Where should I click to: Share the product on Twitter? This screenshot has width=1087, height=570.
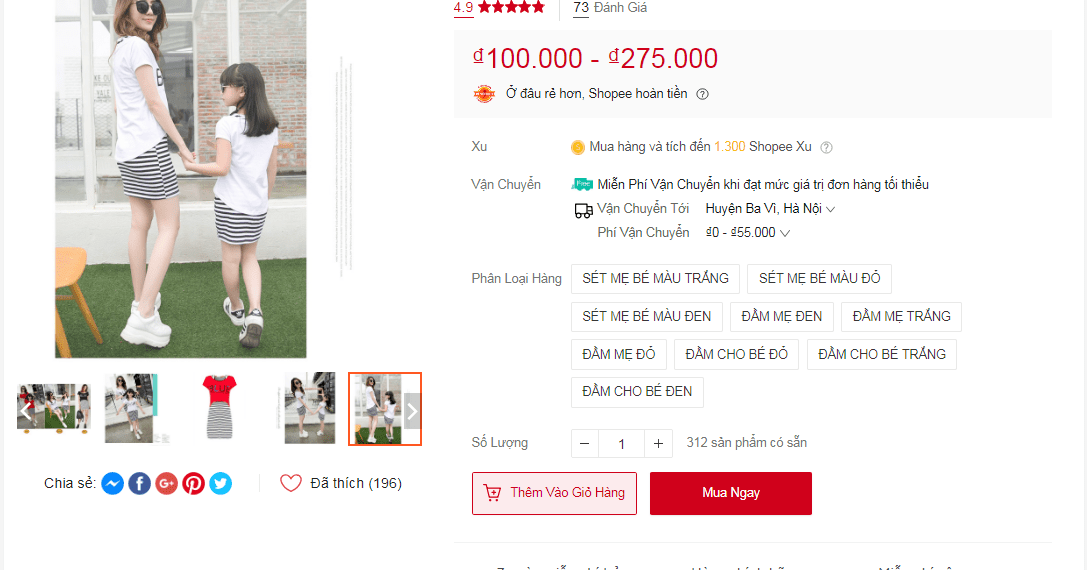(221, 484)
